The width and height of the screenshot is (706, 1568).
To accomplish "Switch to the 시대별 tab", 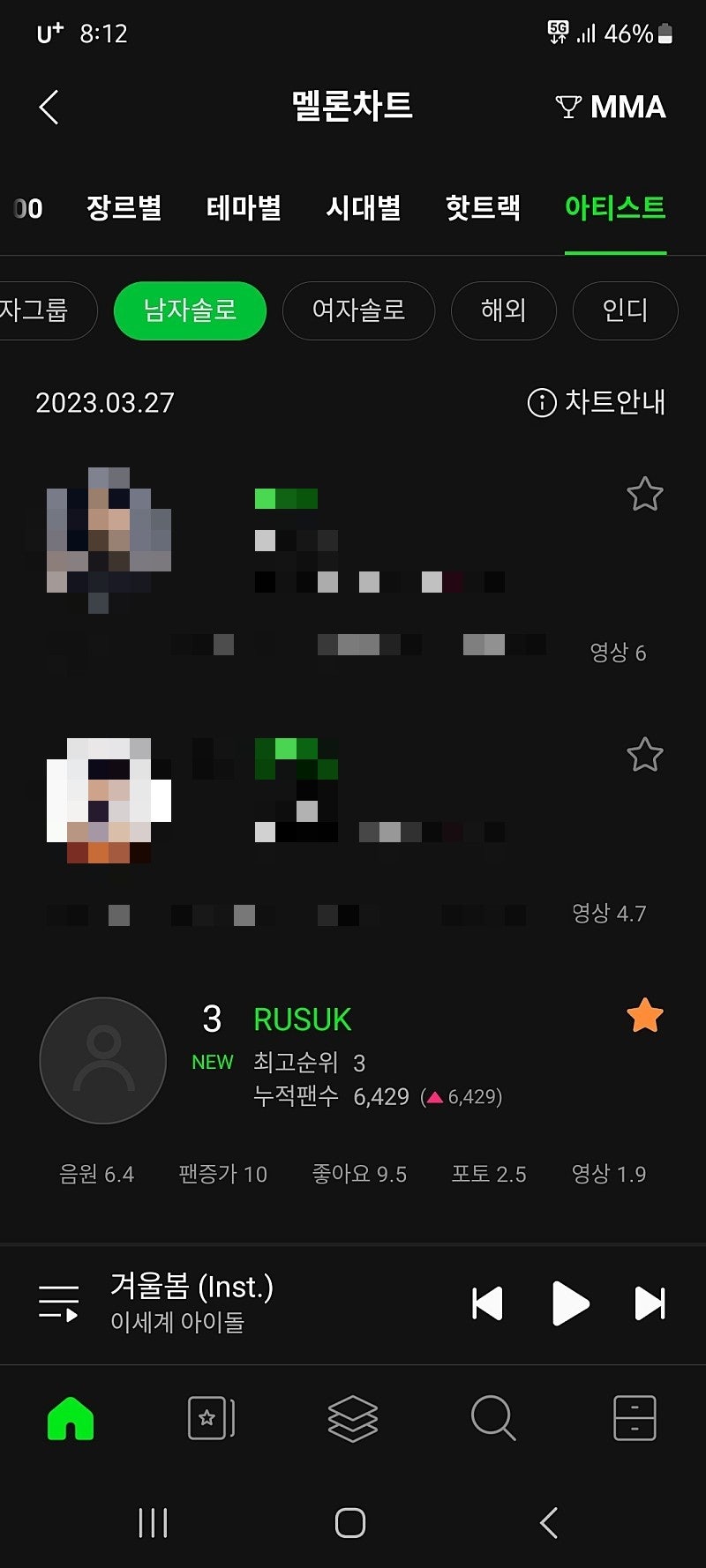I will 364,208.
